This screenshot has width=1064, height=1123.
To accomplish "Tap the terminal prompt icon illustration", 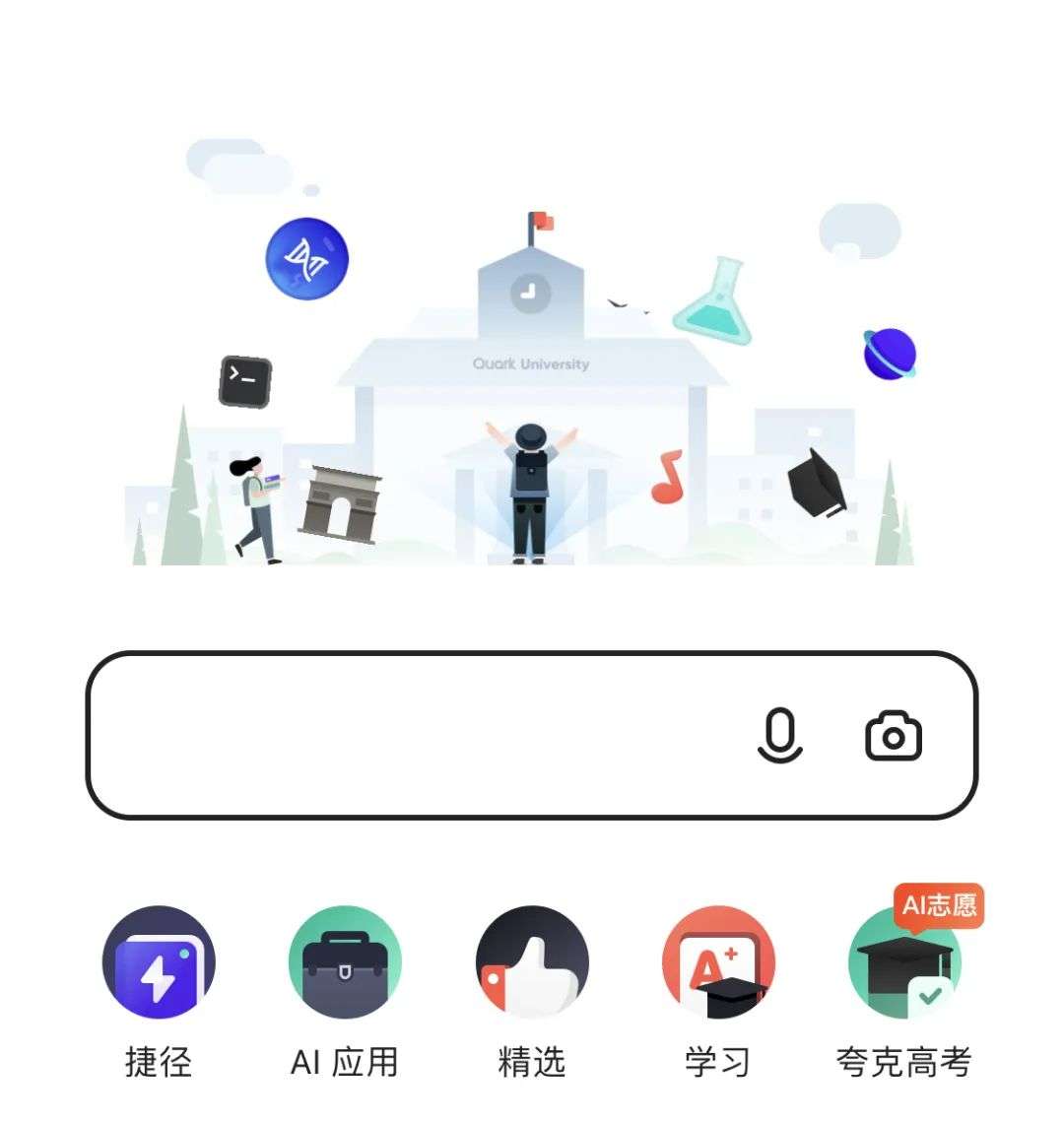I will pyautogui.click(x=244, y=379).
